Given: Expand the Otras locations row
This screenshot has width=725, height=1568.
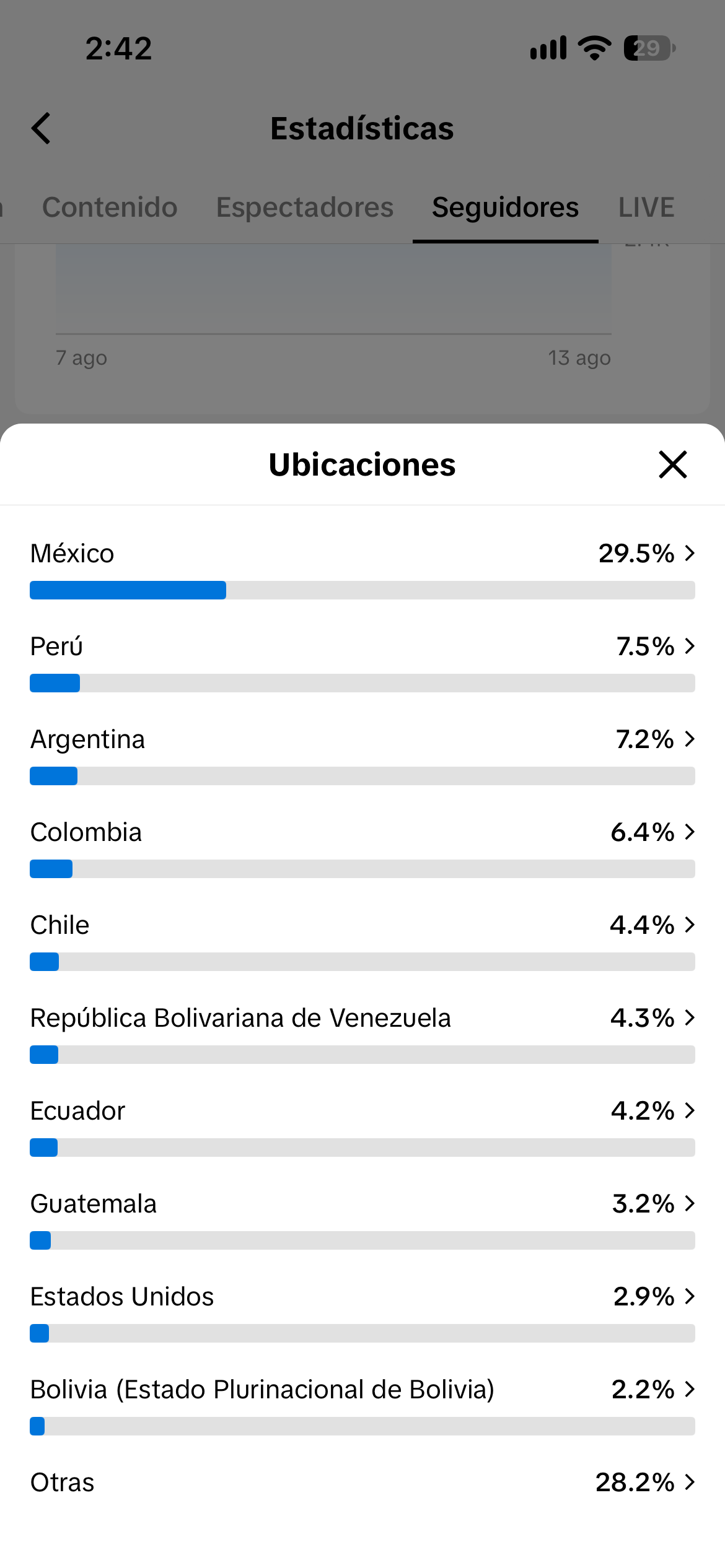Looking at the screenshot, I should [362, 1483].
